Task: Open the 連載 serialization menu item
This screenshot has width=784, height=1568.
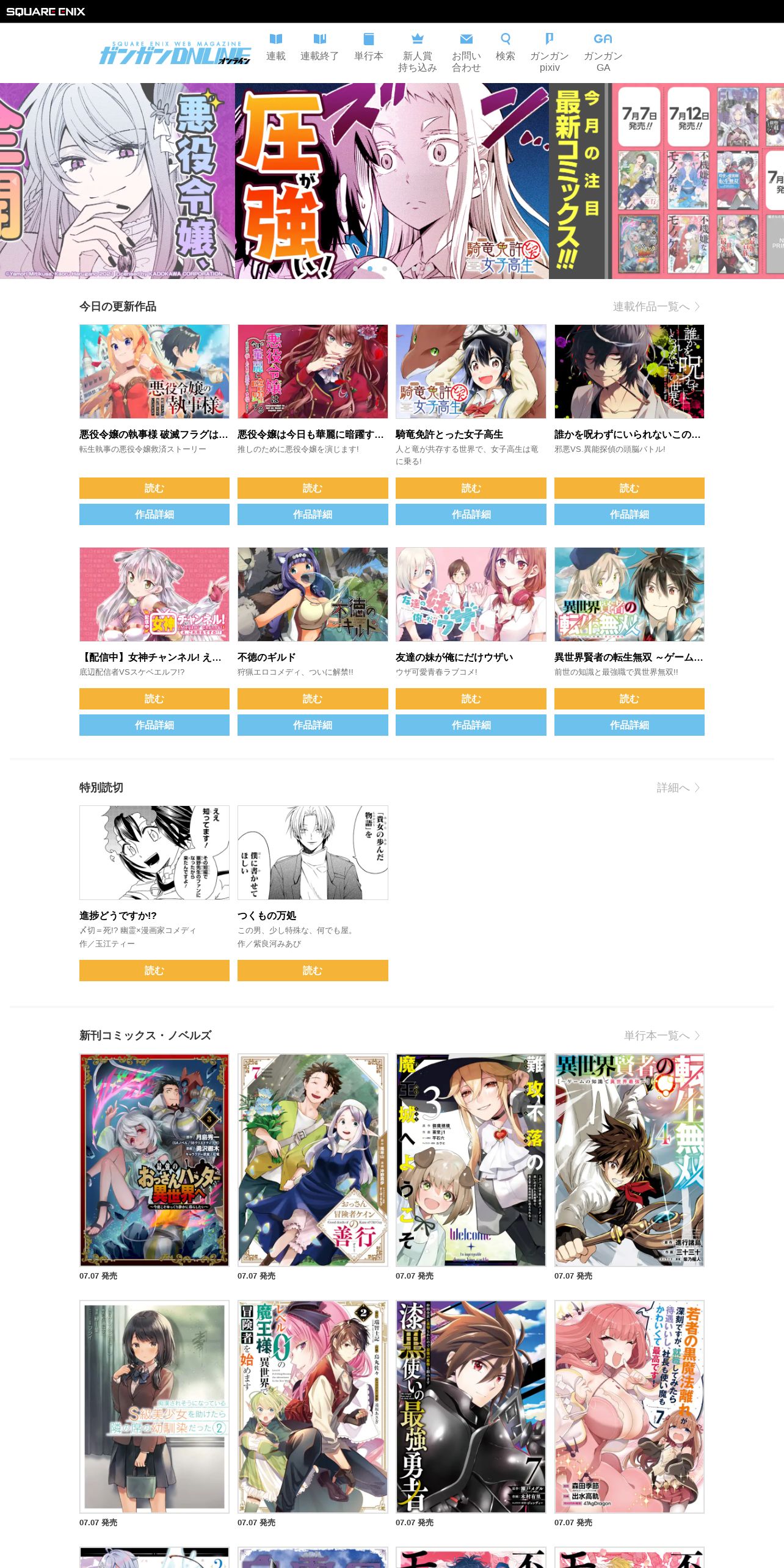Action: click(x=275, y=48)
